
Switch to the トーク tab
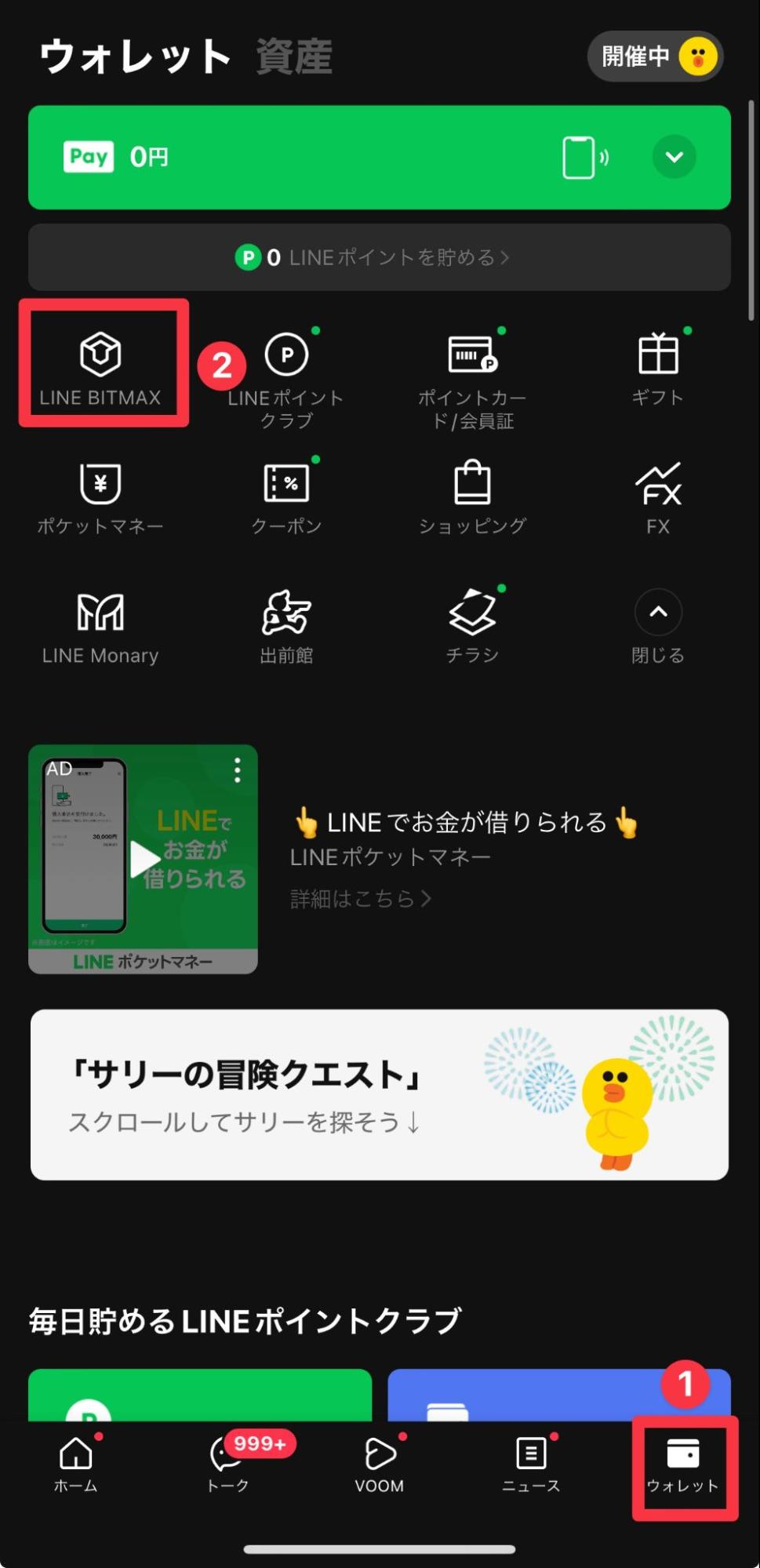point(227,1464)
